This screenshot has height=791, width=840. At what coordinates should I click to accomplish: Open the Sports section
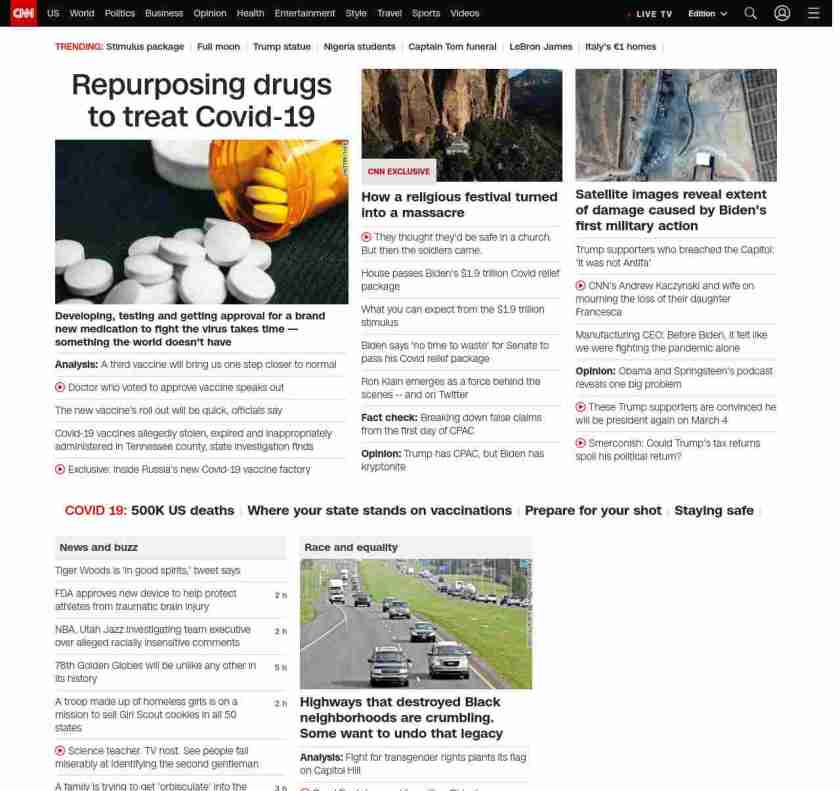pos(425,13)
